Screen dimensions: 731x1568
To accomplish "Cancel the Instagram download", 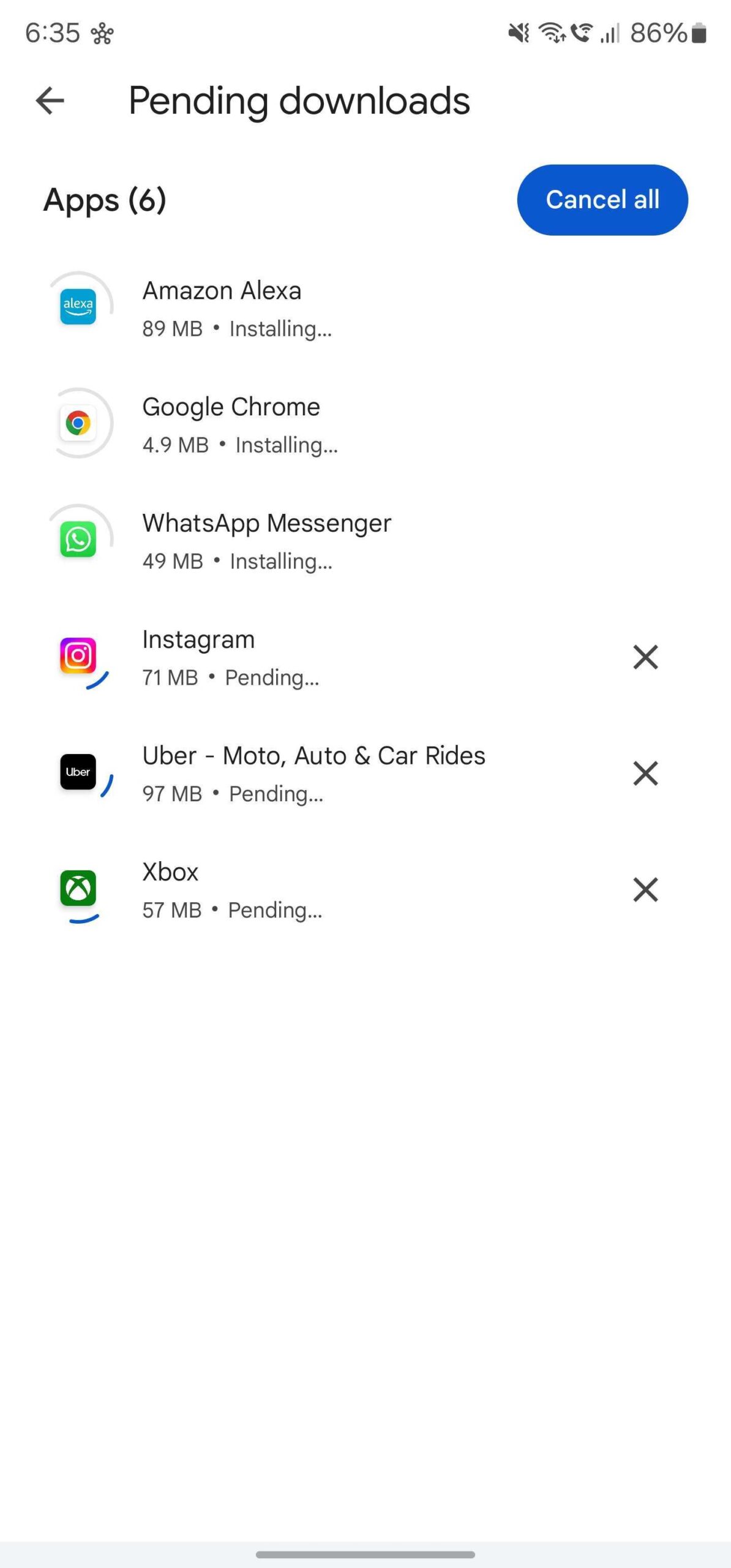I will coord(645,657).
